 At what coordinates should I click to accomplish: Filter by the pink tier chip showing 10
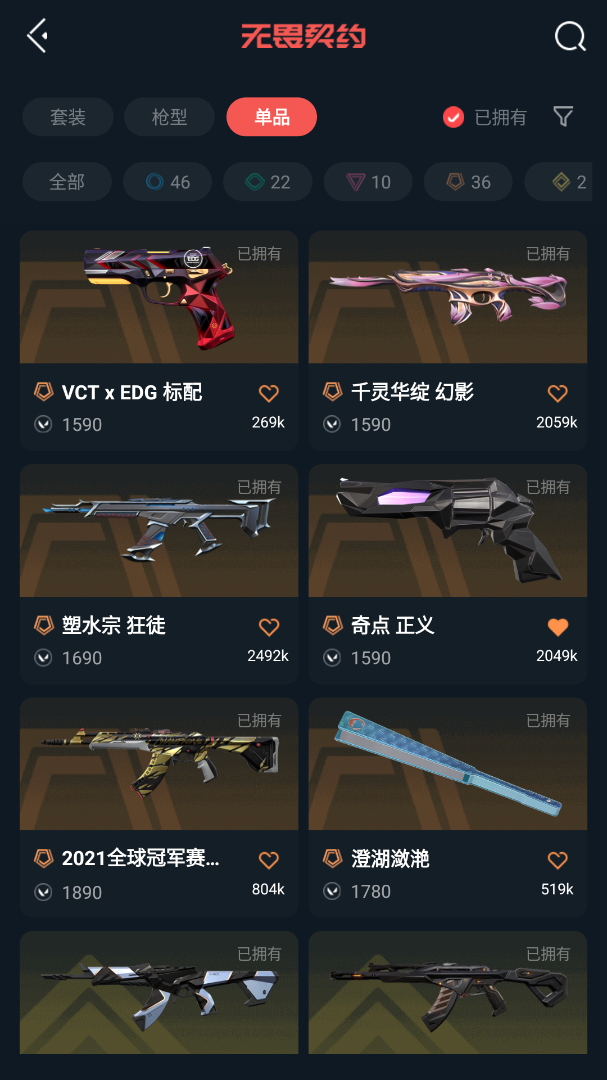368,182
